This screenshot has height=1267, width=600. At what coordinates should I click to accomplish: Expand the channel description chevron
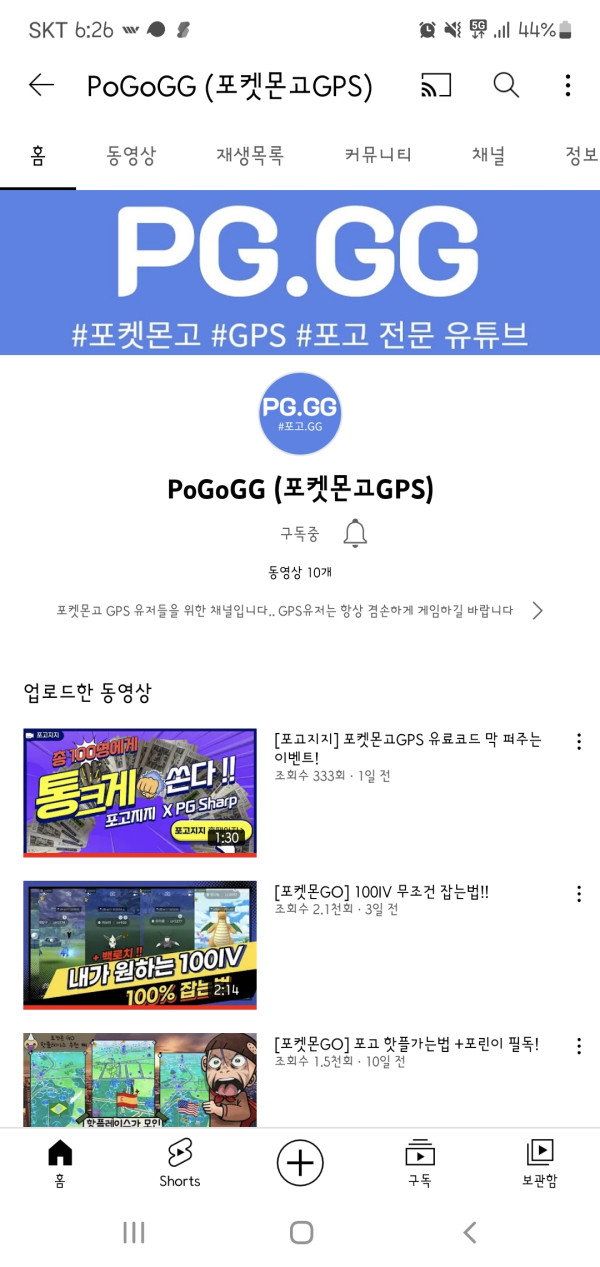pos(537,610)
